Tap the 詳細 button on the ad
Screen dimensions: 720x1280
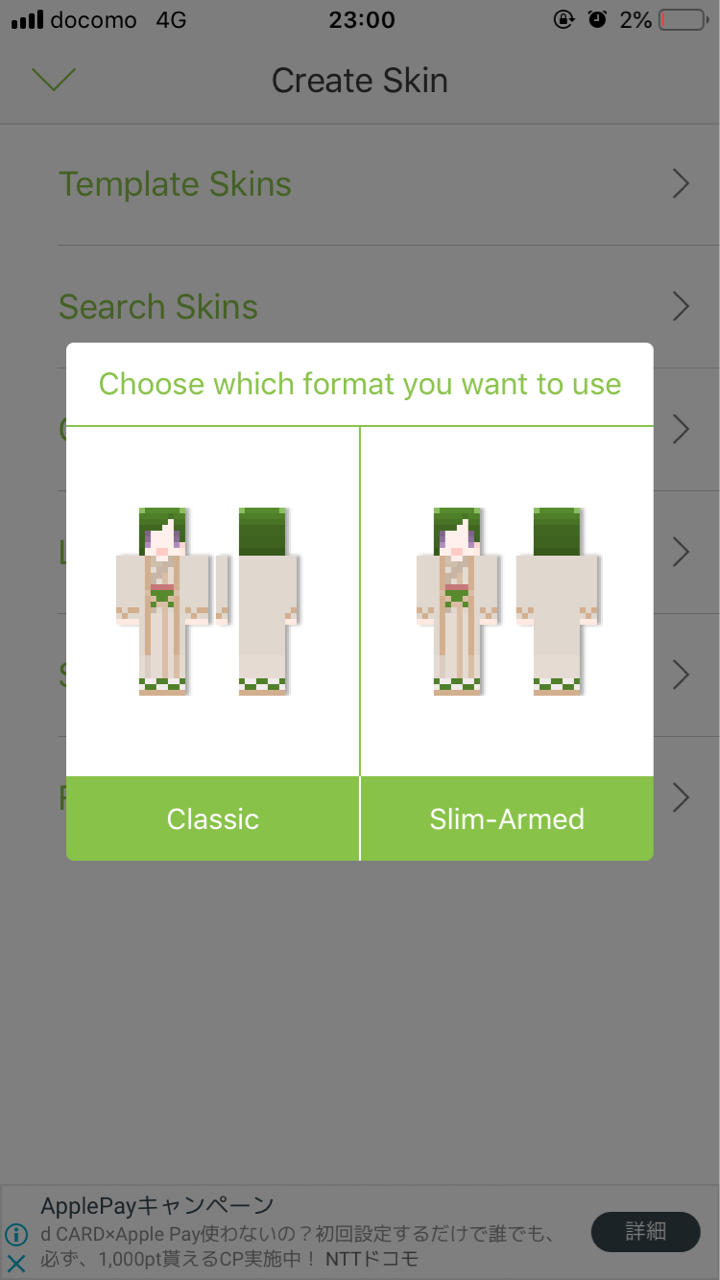coord(645,1232)
